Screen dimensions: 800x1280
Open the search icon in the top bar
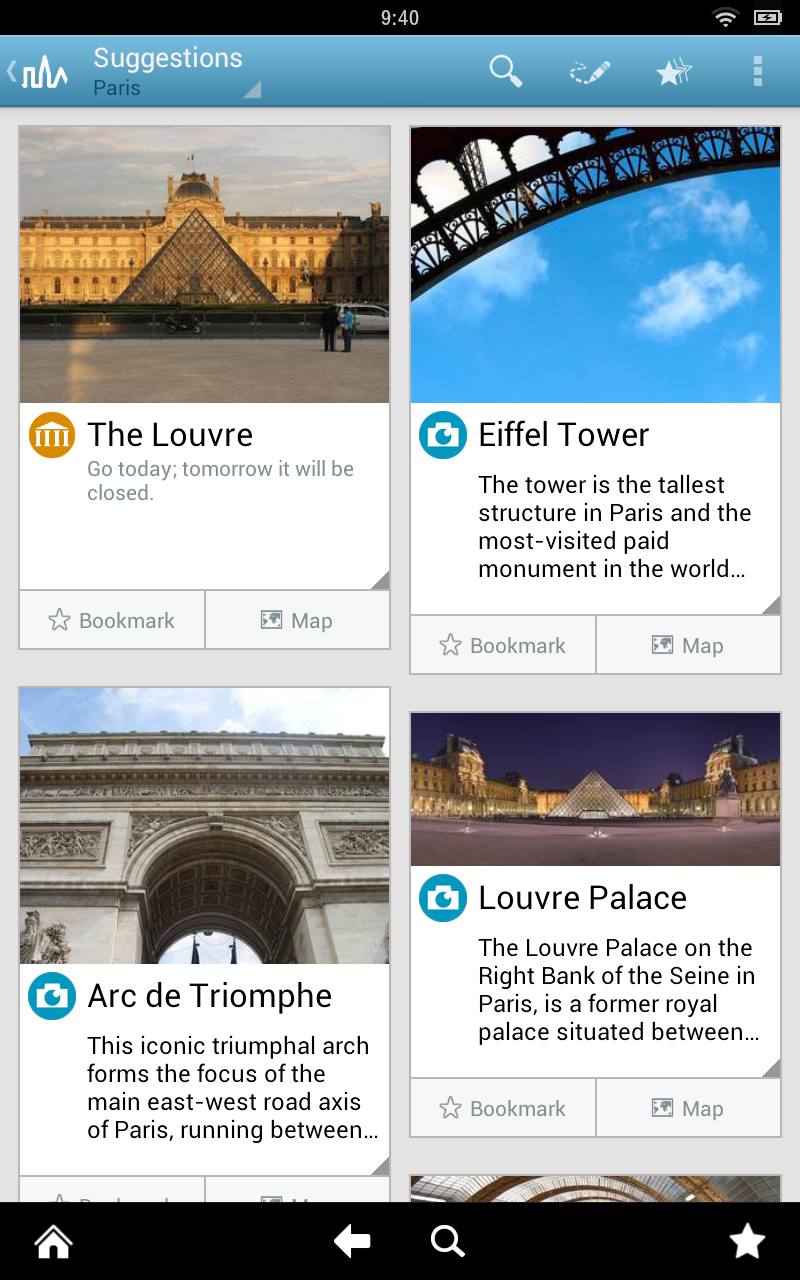pyautogui.click(x=506, y=72)
